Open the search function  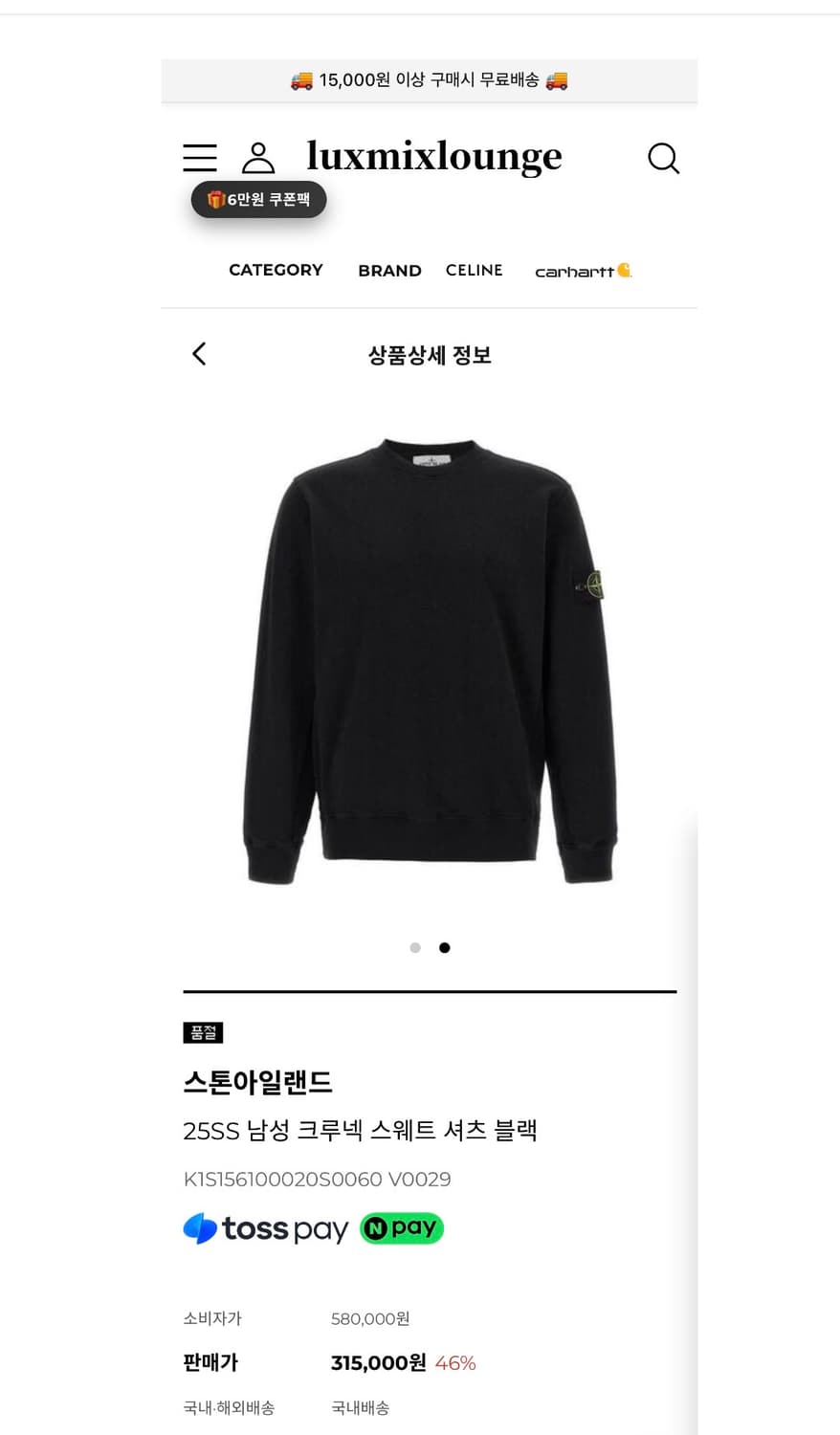[663, 159]
